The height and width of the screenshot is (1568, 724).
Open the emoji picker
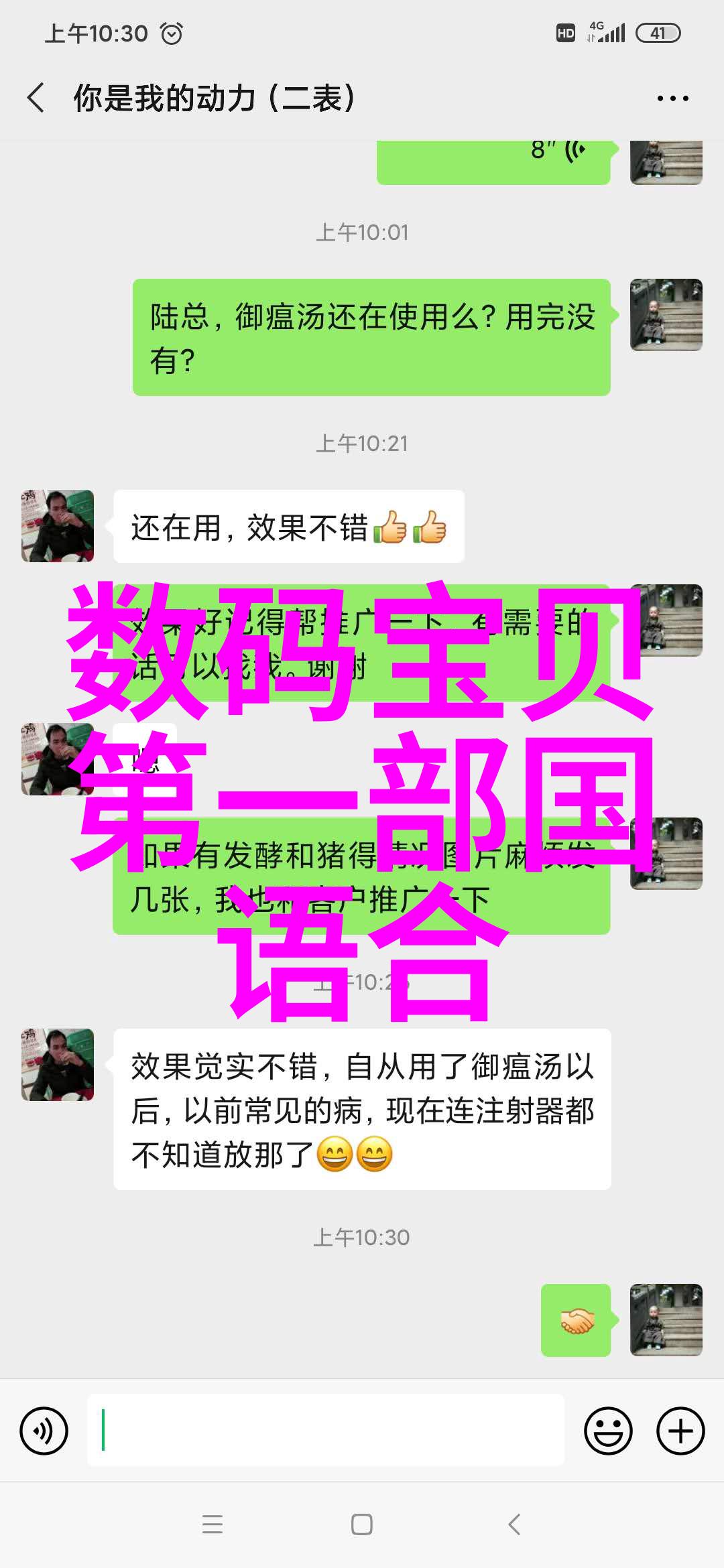tap(608, 1431)
